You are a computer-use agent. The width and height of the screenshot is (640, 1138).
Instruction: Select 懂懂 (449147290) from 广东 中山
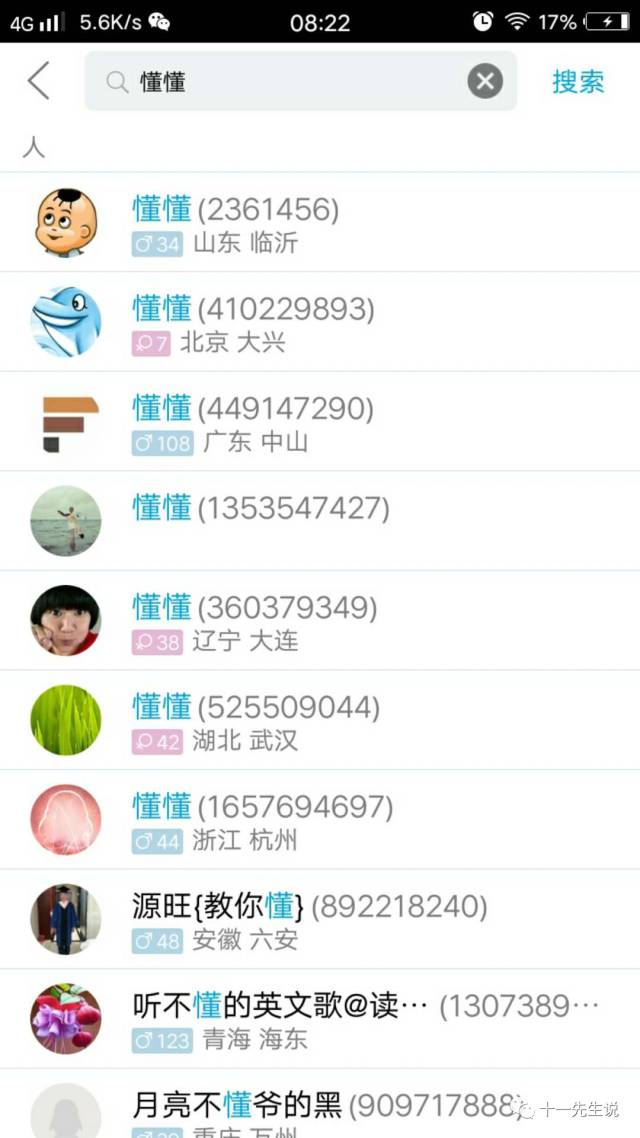coord(320,422)
